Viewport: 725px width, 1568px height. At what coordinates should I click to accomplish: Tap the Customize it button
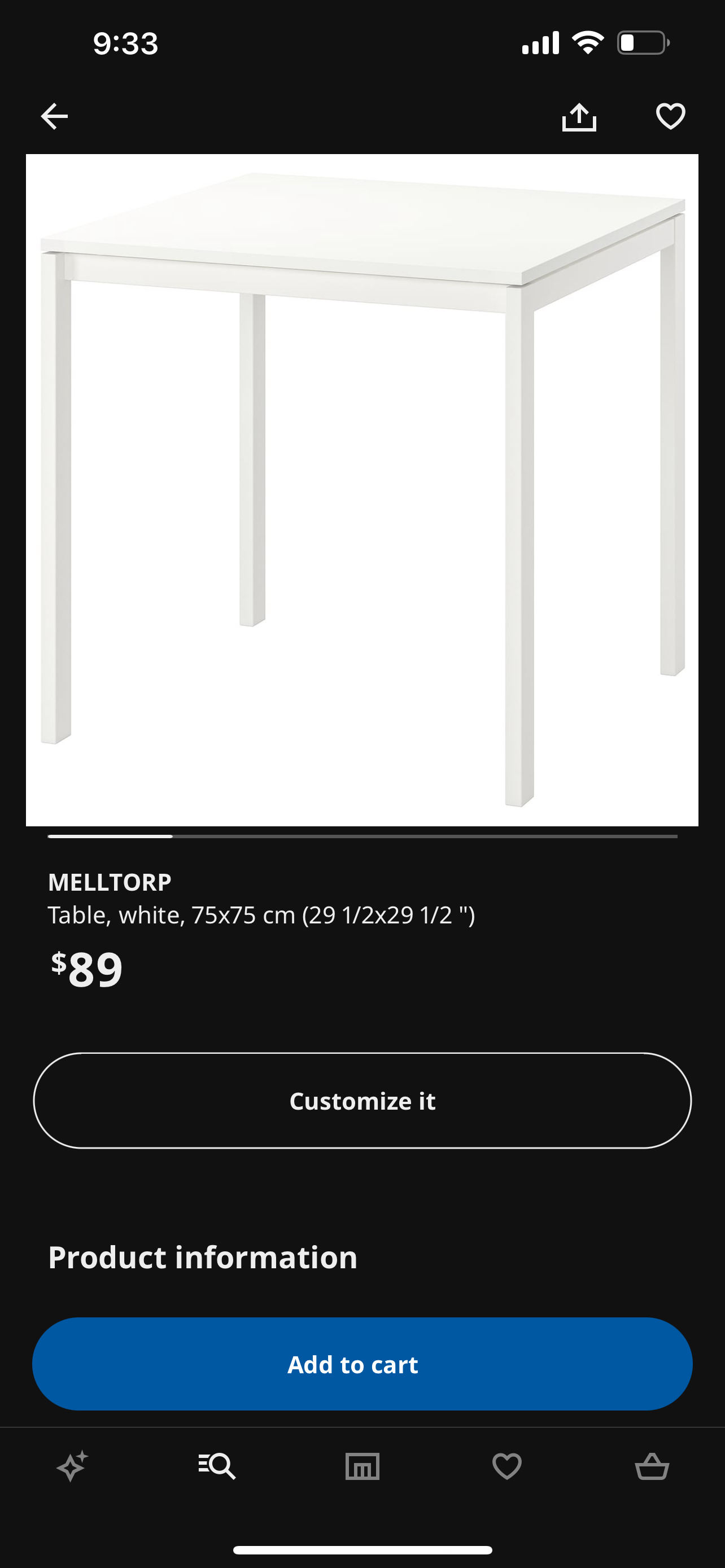pyautogui.click(x=362, y=1101)
